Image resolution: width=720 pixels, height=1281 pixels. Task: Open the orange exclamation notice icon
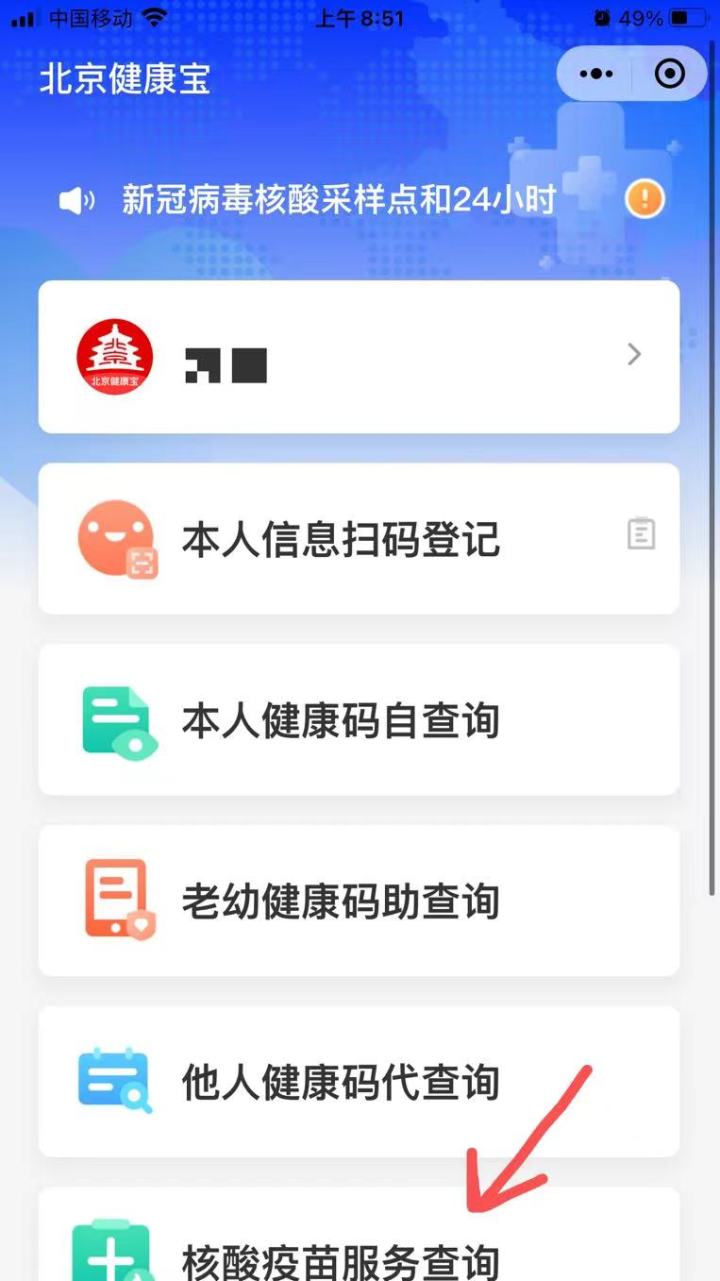[644, 199]
